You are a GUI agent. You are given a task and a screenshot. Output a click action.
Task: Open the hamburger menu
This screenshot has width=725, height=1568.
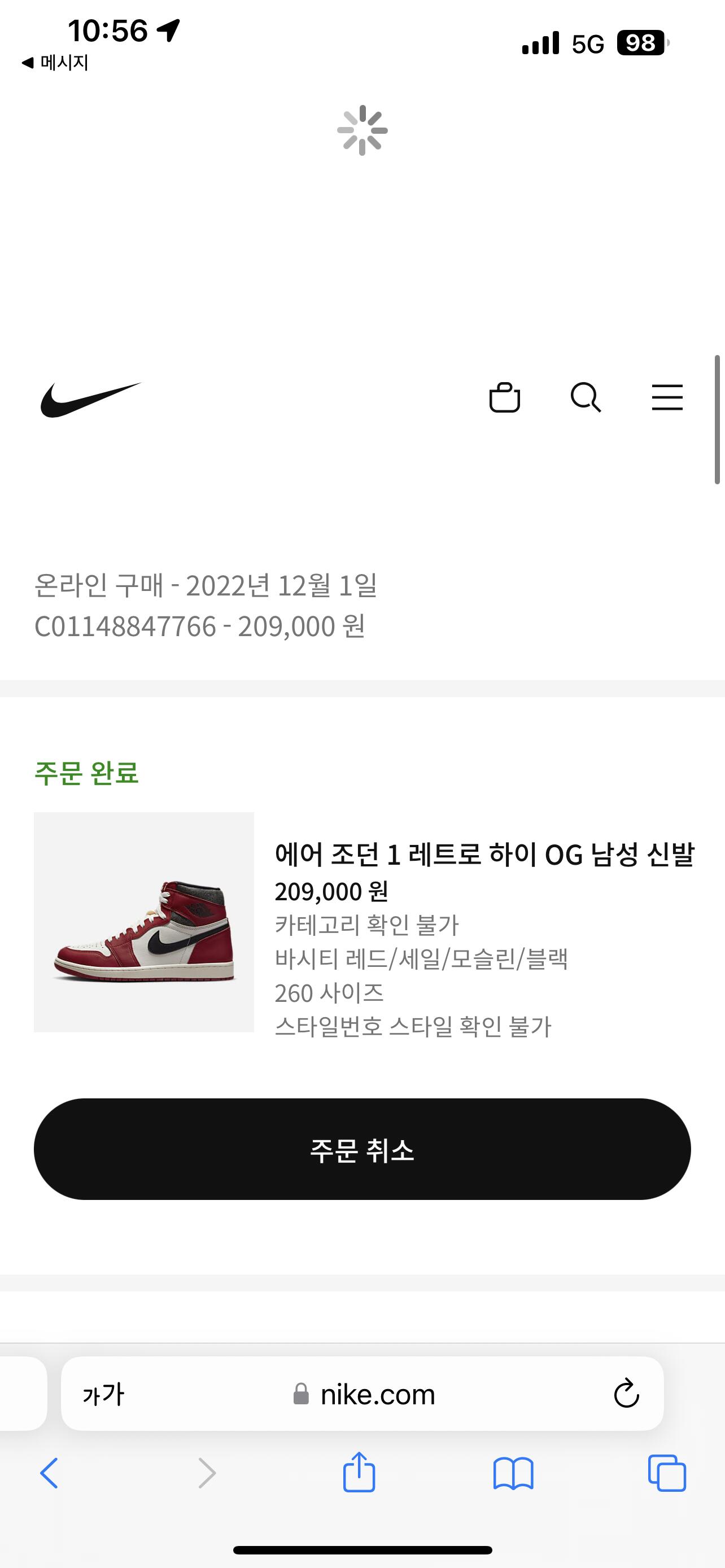click(x=667, y=397)
